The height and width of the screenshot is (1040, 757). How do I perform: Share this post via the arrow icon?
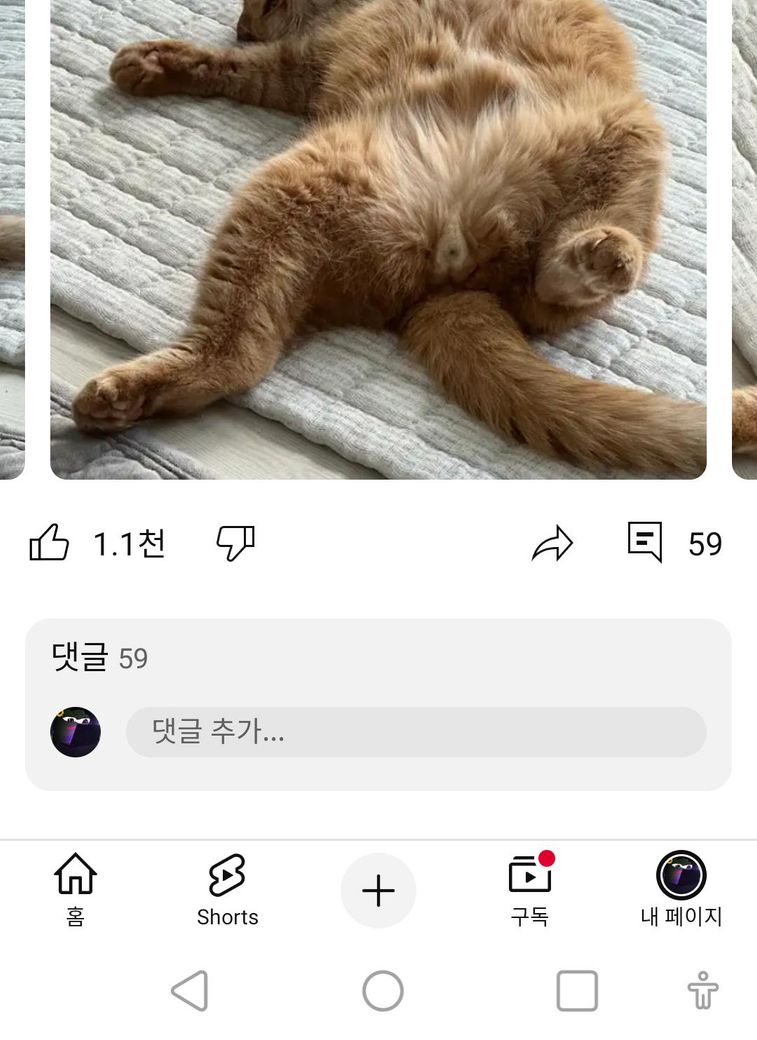click(x=552, y=544)
